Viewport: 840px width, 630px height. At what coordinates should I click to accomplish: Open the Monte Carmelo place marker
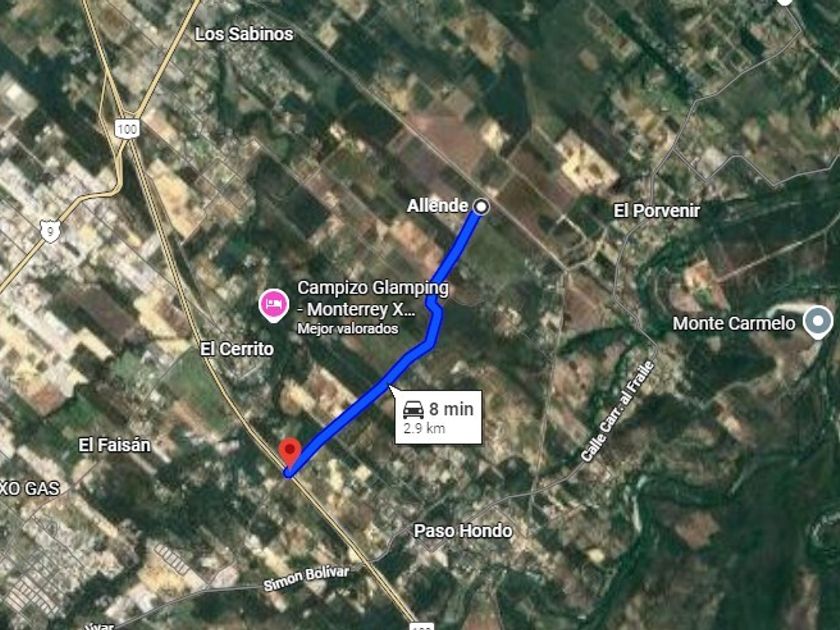tap(819, 323)
